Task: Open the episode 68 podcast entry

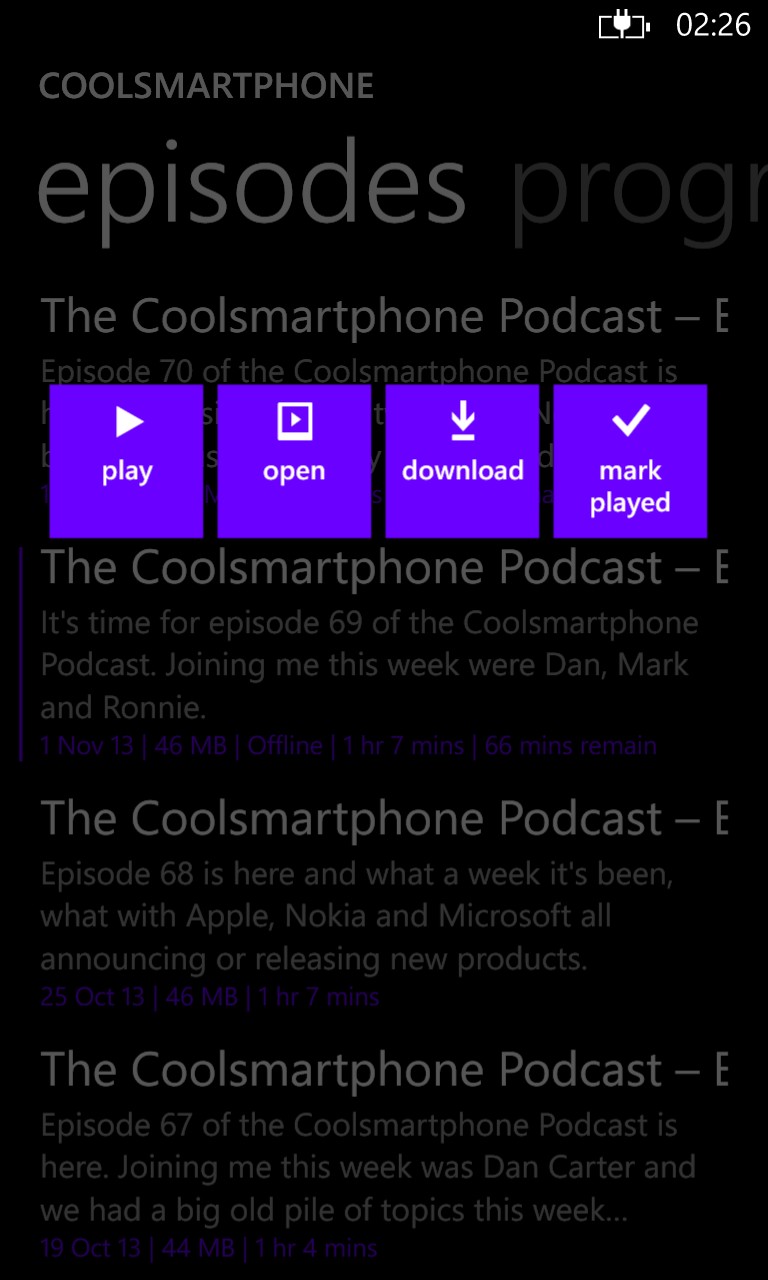Action: pos(384,905)
